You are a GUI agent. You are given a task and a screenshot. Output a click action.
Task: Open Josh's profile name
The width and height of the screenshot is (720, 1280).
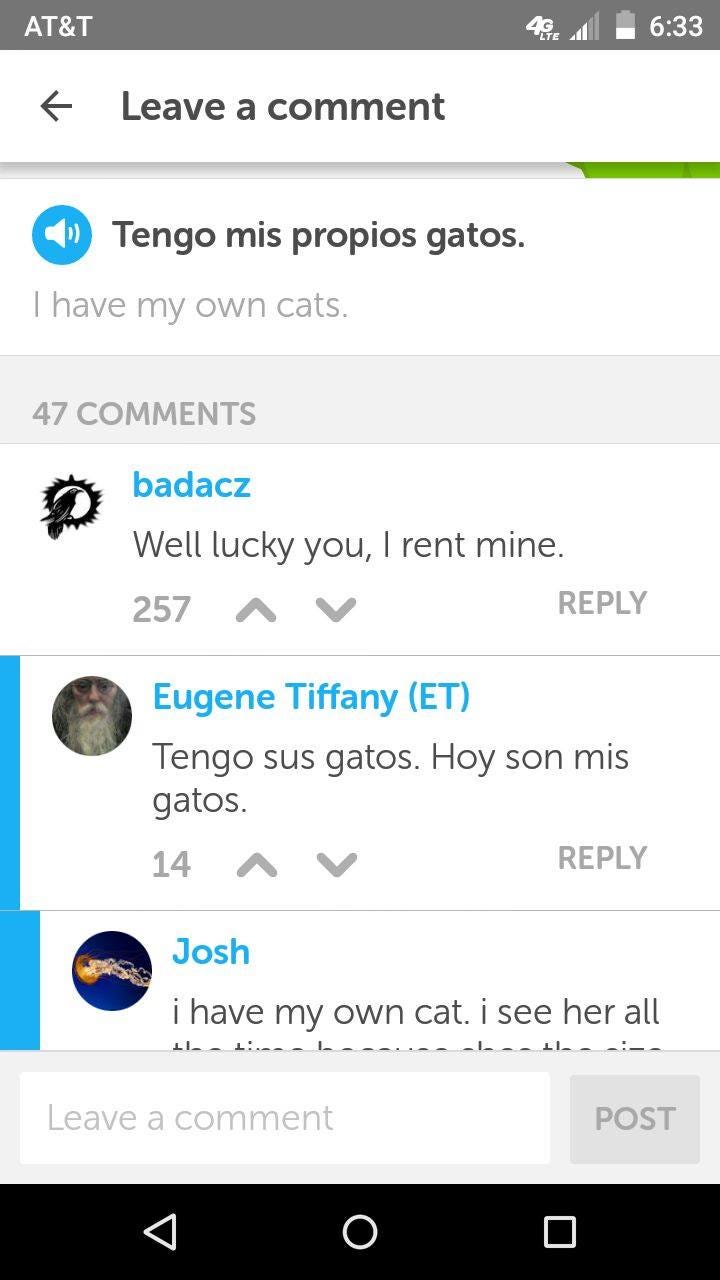(x=210, y=951)
